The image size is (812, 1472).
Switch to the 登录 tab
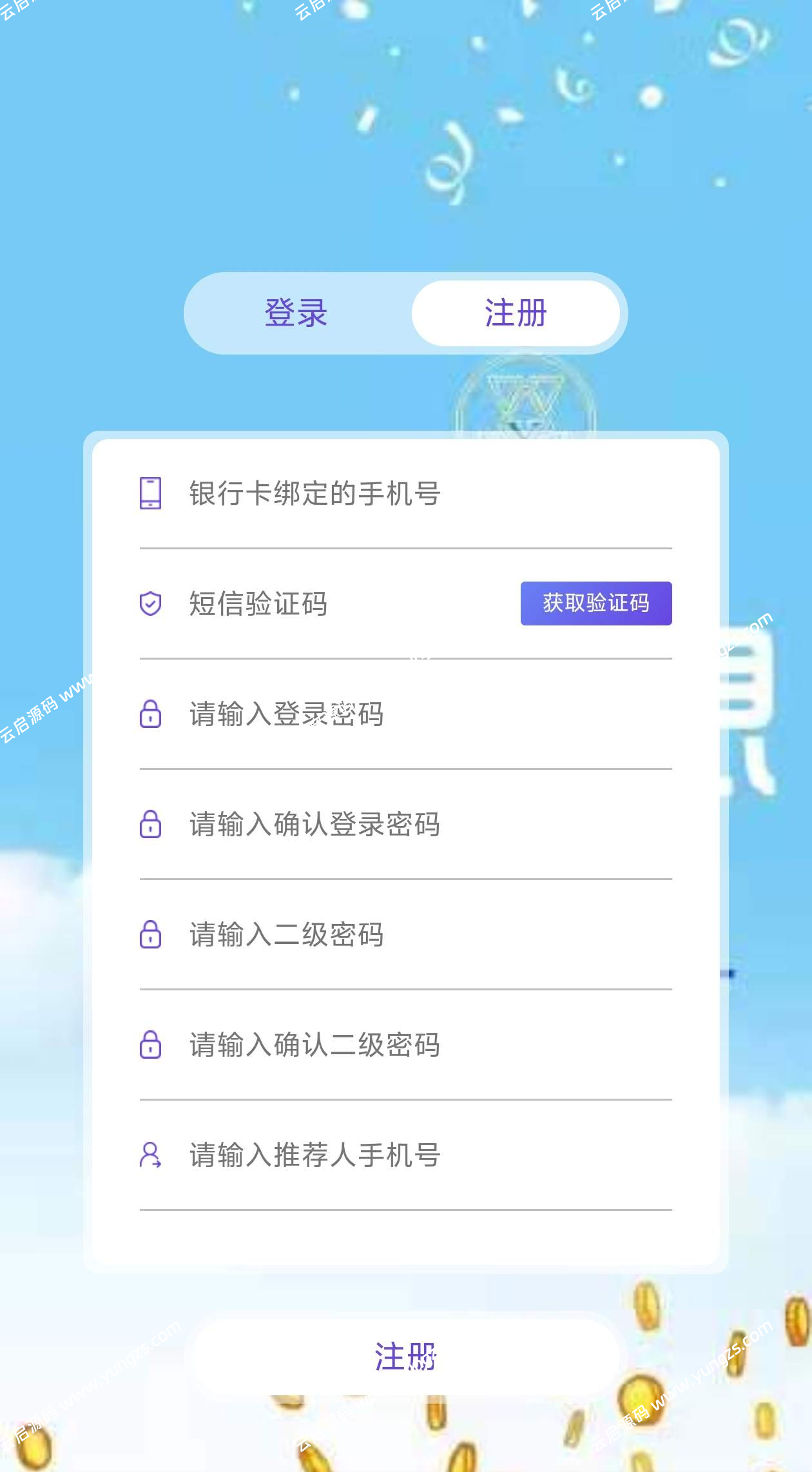coord(296,313)
